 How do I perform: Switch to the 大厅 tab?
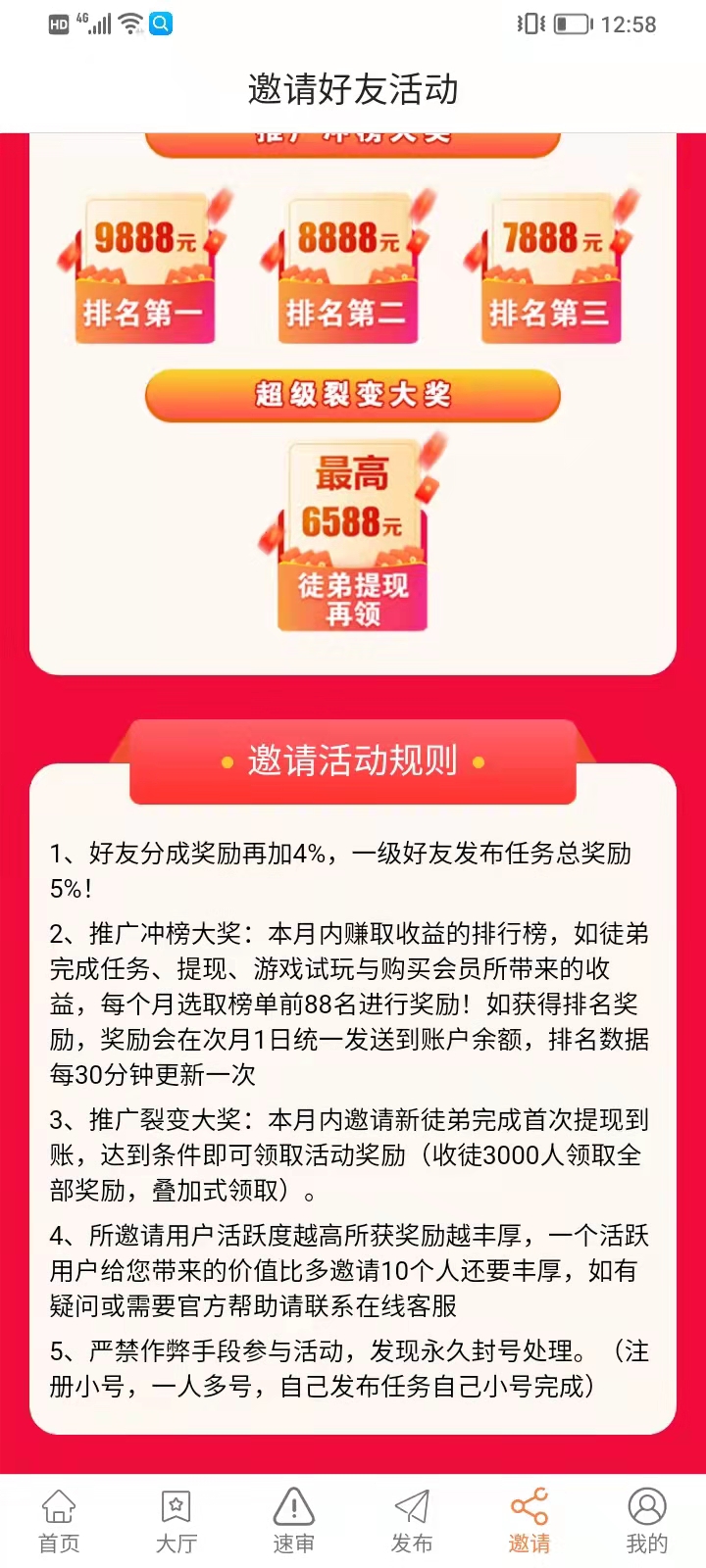click(x=176, y=1521)
